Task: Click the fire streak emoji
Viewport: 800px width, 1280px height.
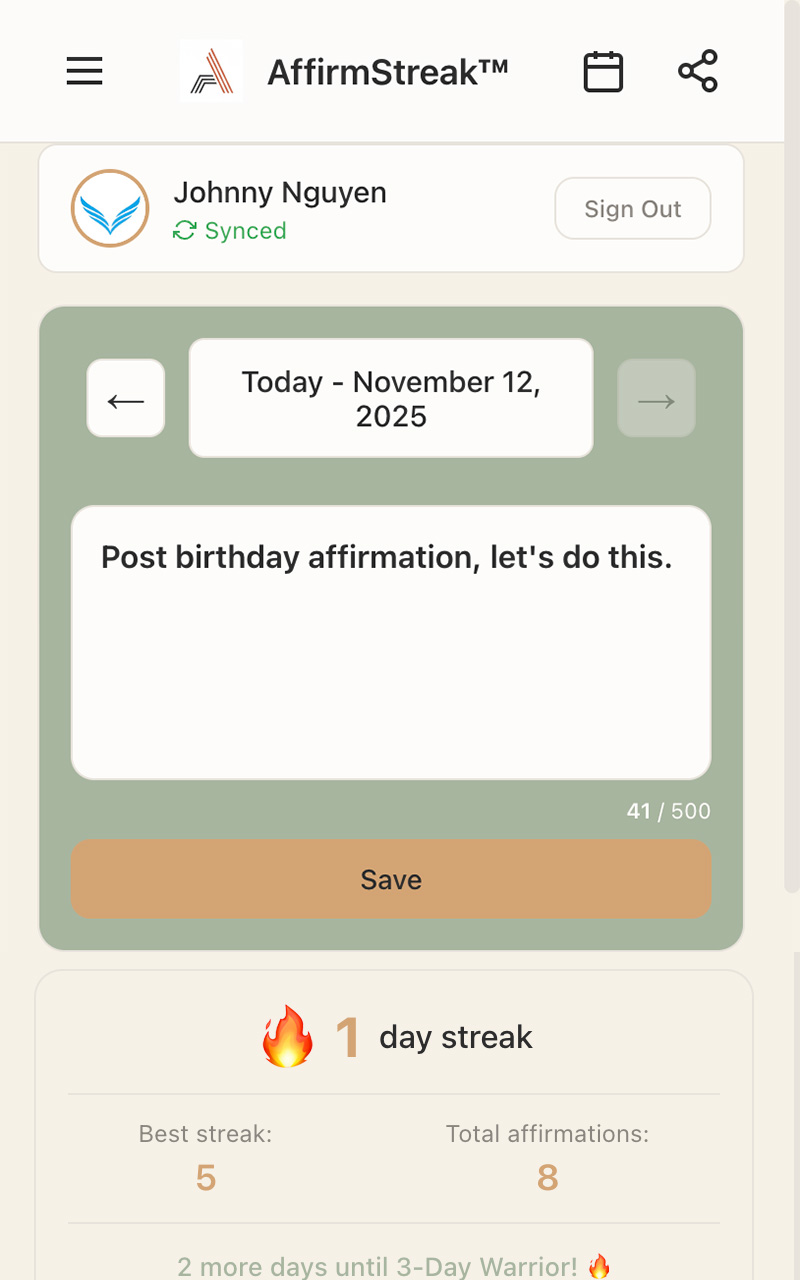Action: [x=288, y=1036]
